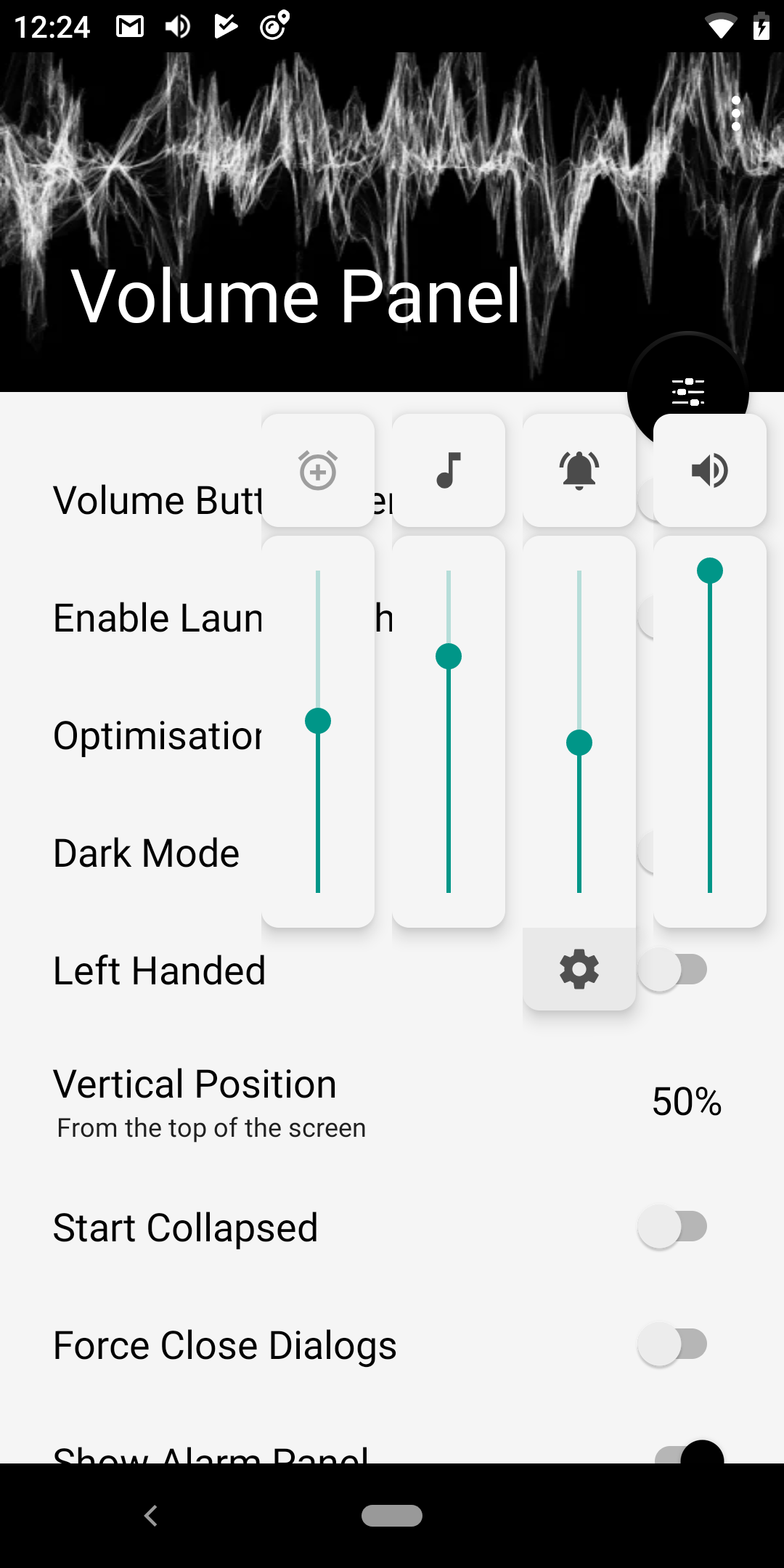Screen dimensions: 784x1568
Task: Turn on Force Close Dialogs
Action: [x=673, y=1344]
